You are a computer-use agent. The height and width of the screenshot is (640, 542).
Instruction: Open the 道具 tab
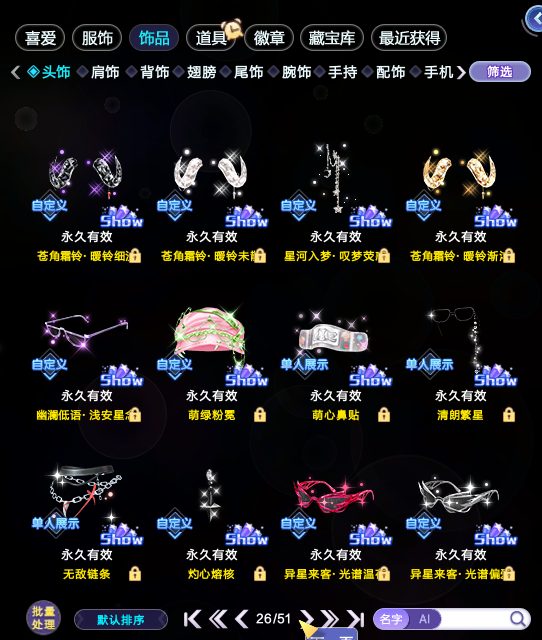[x=211, y=38]
